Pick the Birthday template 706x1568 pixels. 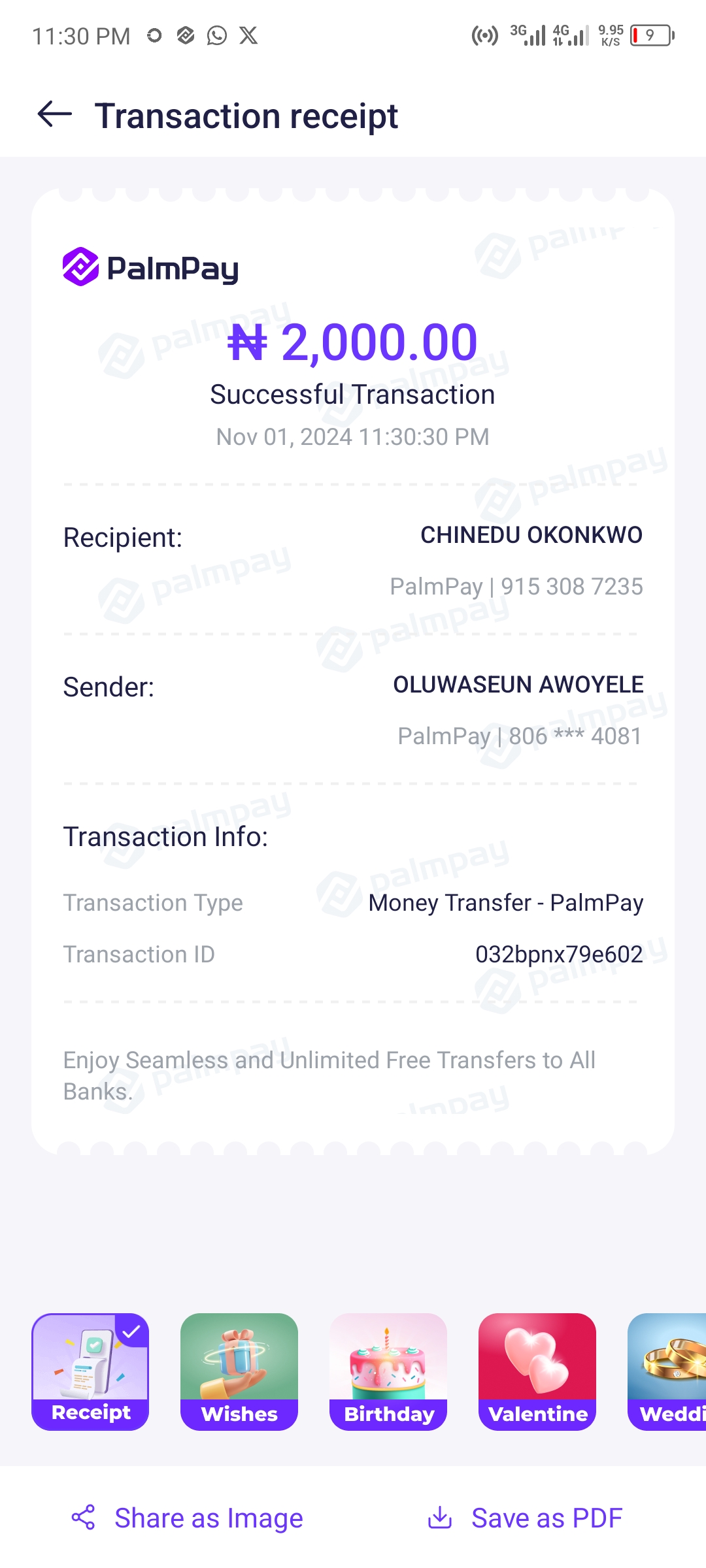[x=388, y=1371]
